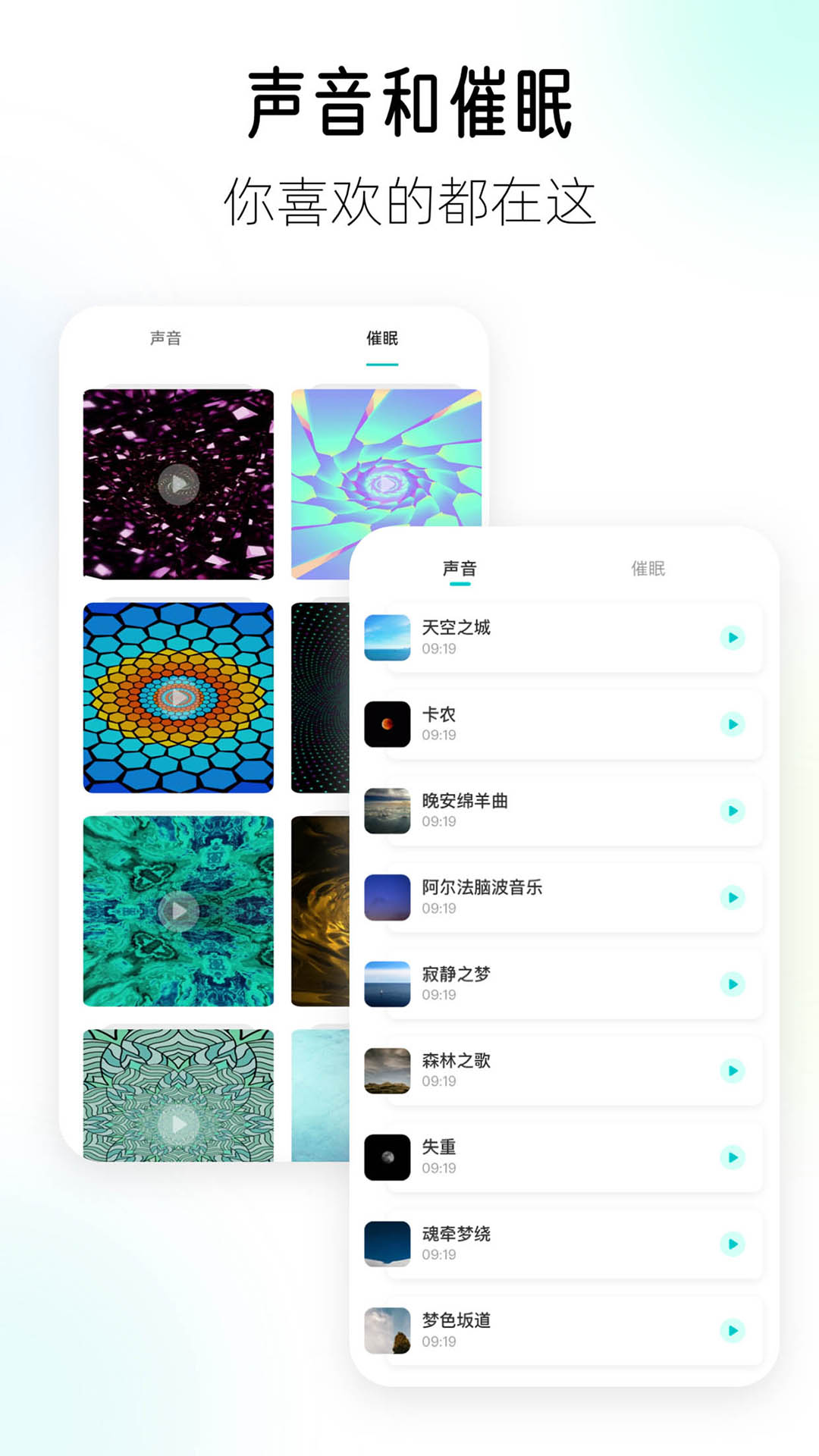Play the 失重 sound track
819x1456 pixels.
pos(732,1158)
